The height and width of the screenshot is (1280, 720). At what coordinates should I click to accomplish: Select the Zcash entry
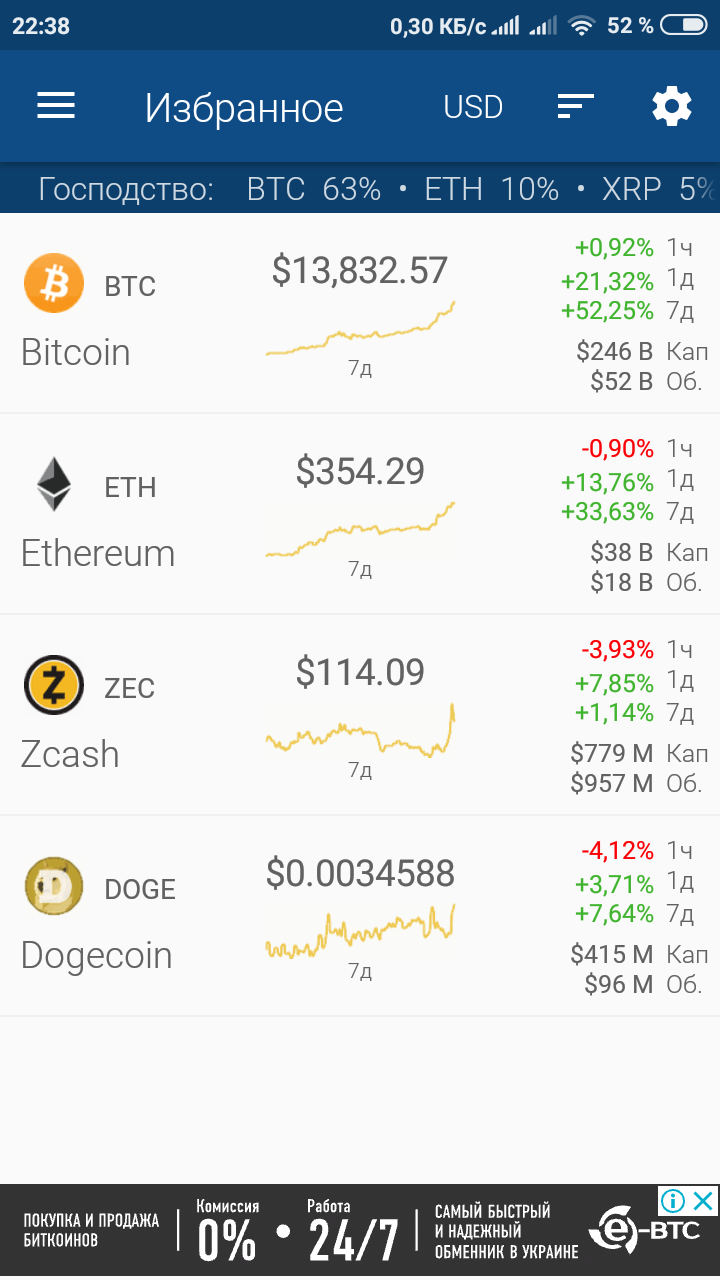click(x=360, y=715)
